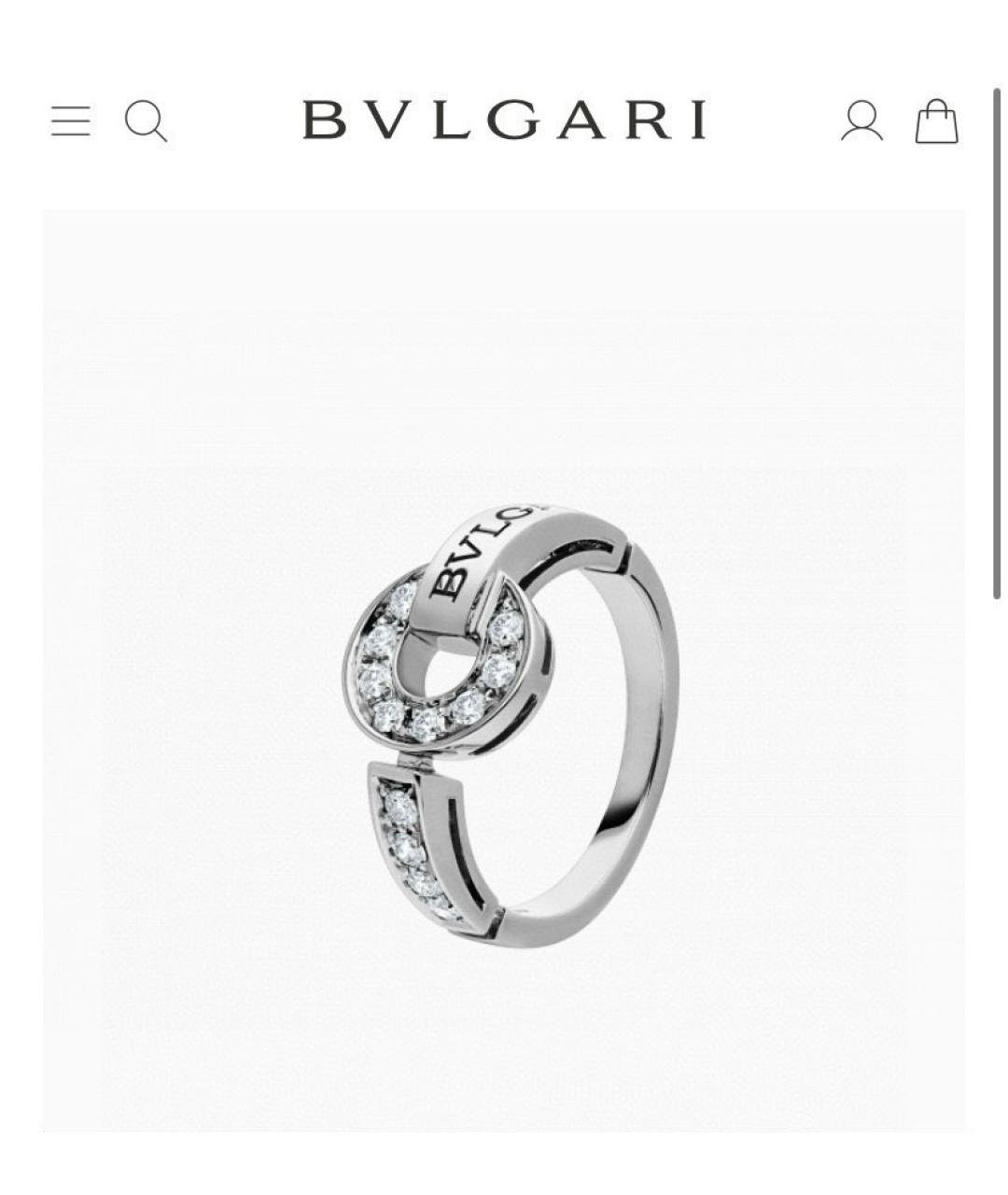
Task: Go to Bvlgari home via logo
Action: pyautogui.click(x=504, y=119)
